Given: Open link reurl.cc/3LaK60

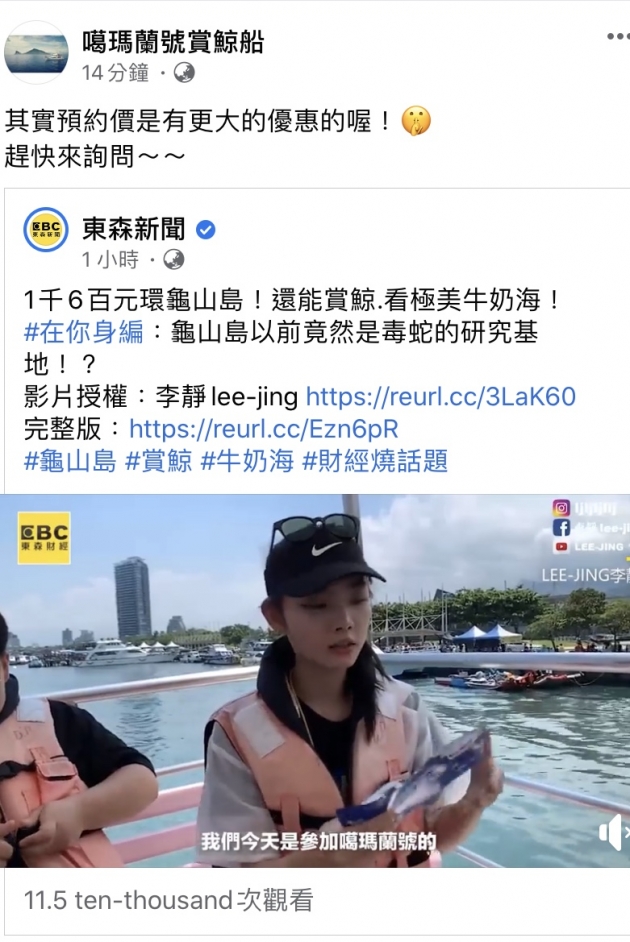Looking at the screenshot, I should tap(440, 396).
